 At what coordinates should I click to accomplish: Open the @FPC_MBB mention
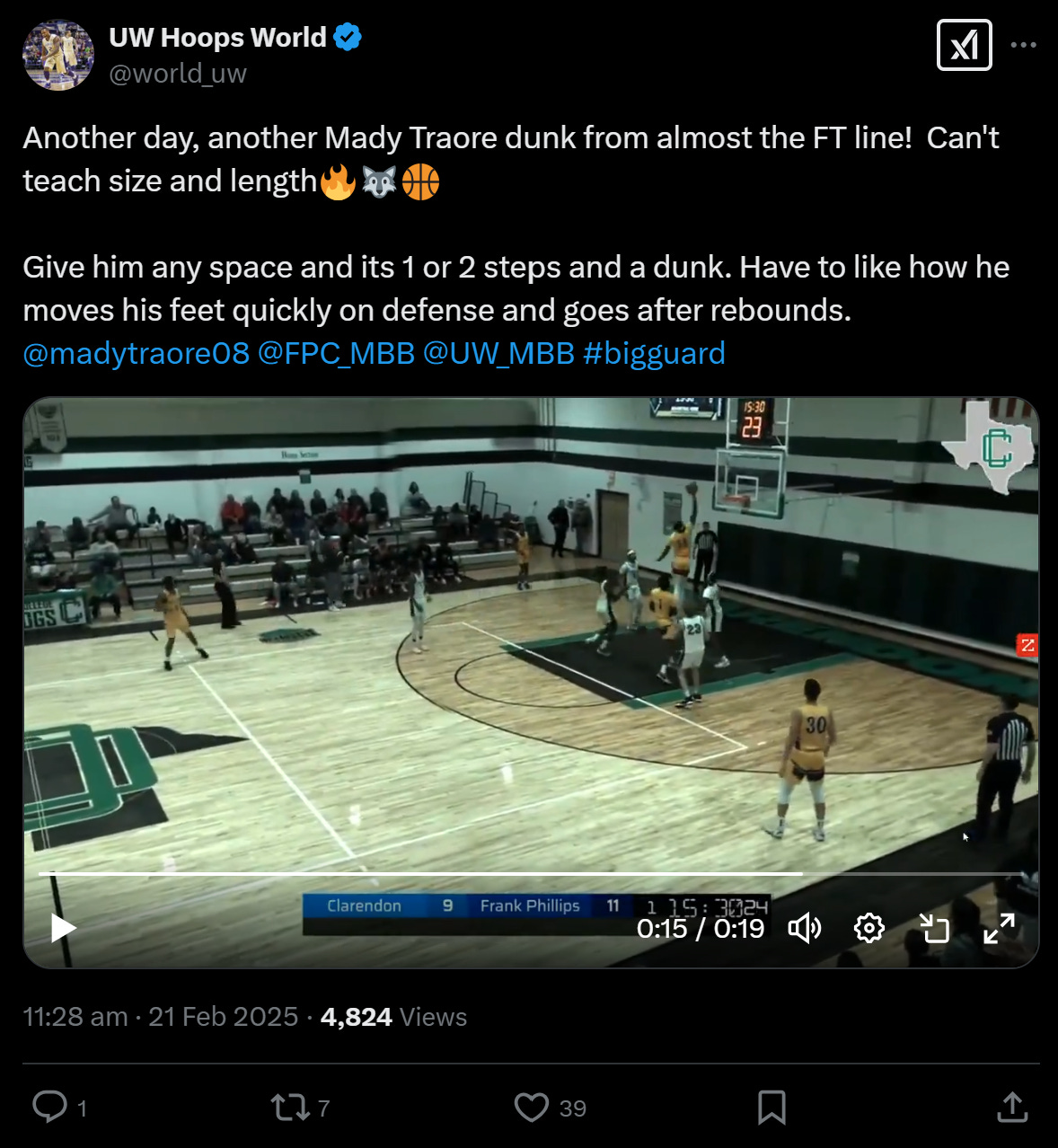(336, 354)
